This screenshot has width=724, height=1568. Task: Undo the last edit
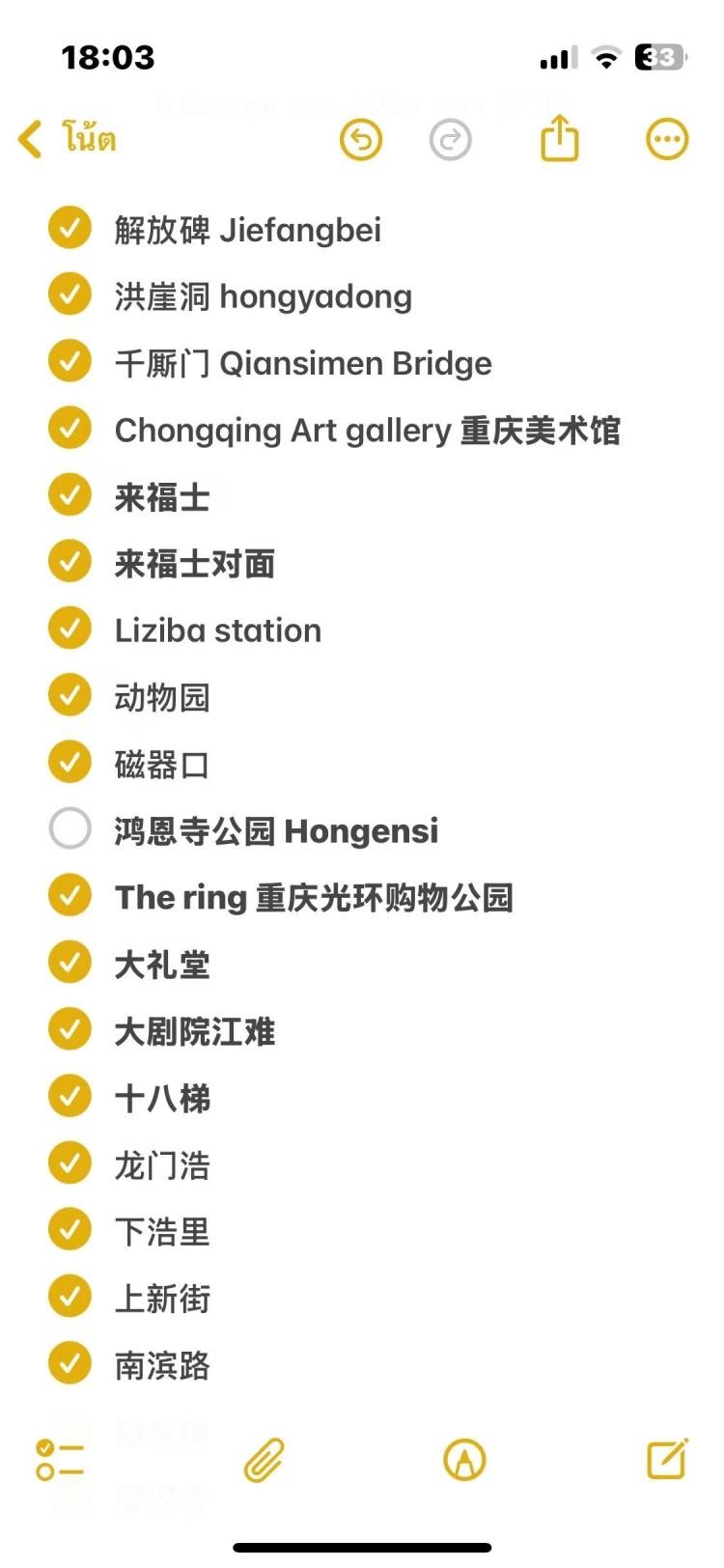click(361, 140)
